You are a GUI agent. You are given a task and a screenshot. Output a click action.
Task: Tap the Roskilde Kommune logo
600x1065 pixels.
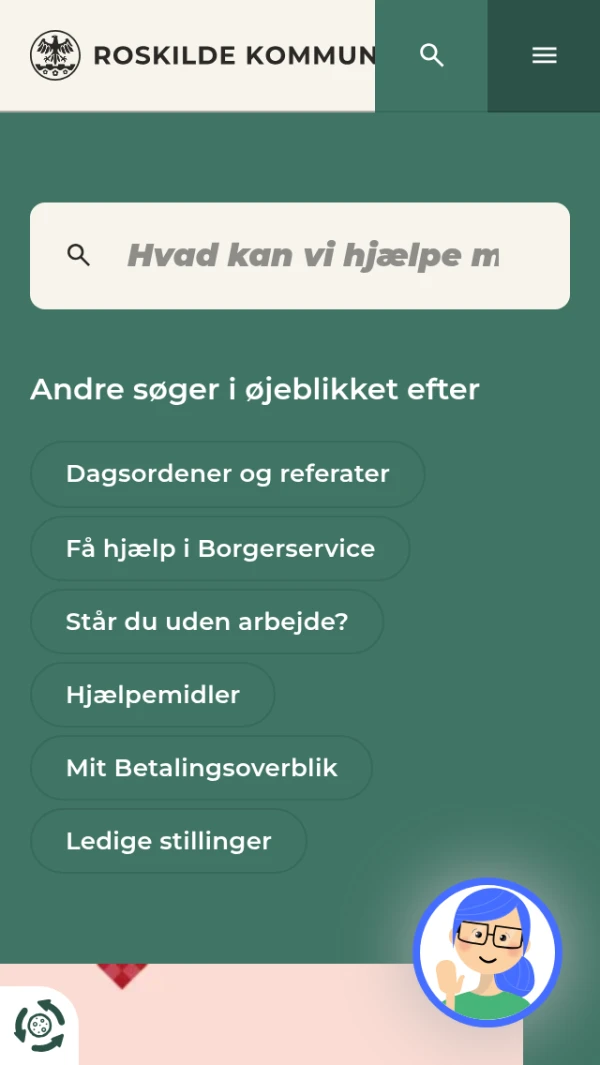(200, 56)
